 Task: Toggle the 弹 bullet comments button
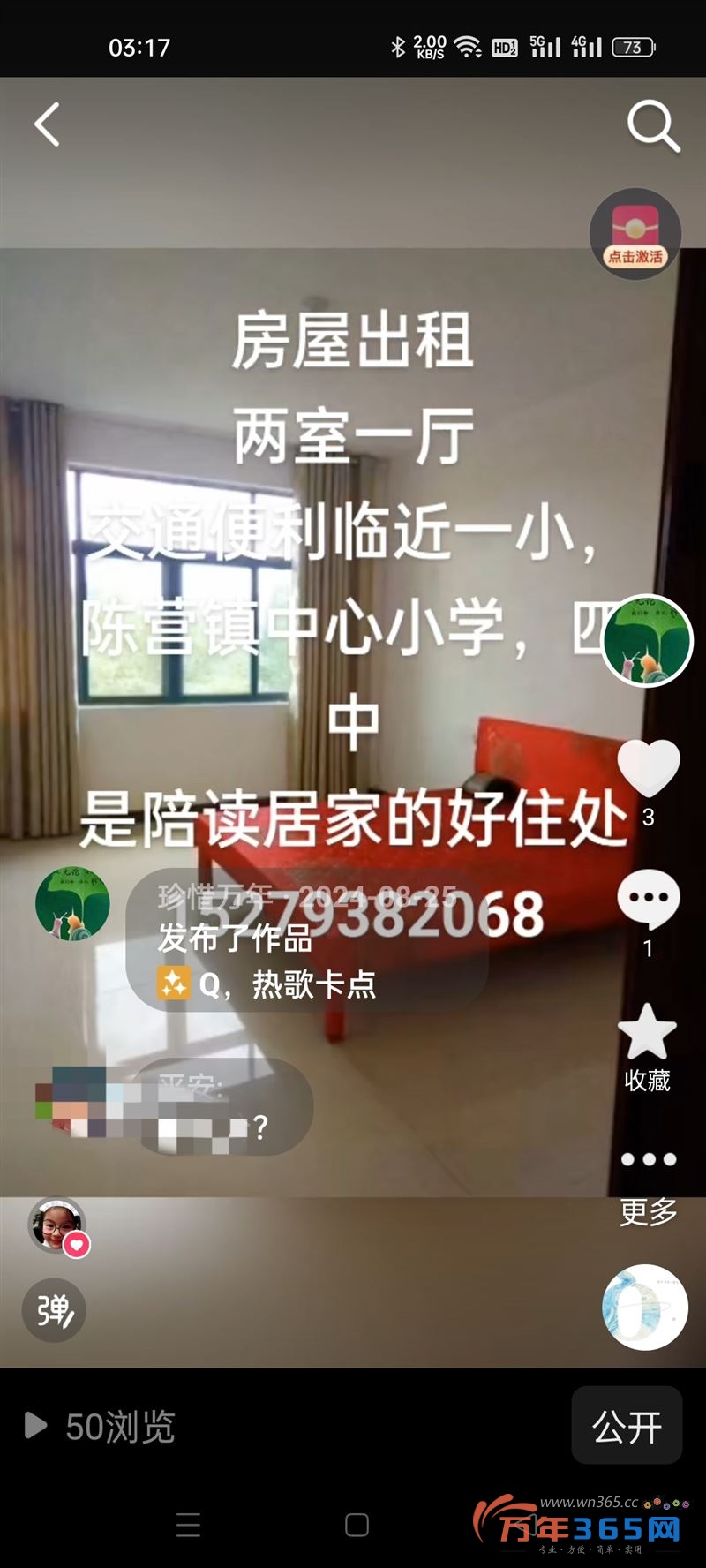click(x=55, y=1310)
